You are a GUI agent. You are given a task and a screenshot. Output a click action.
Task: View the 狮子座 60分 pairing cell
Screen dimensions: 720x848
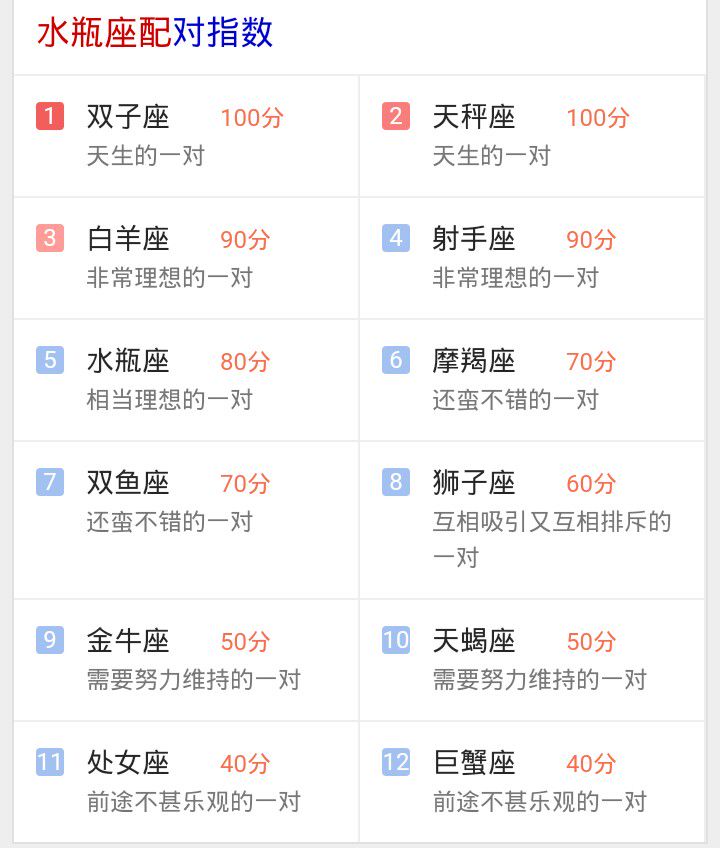(x=532, y=518)
